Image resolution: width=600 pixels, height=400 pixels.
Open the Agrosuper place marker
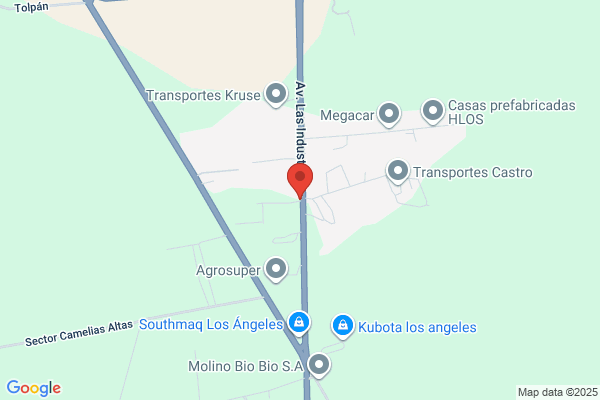point(276,268)
